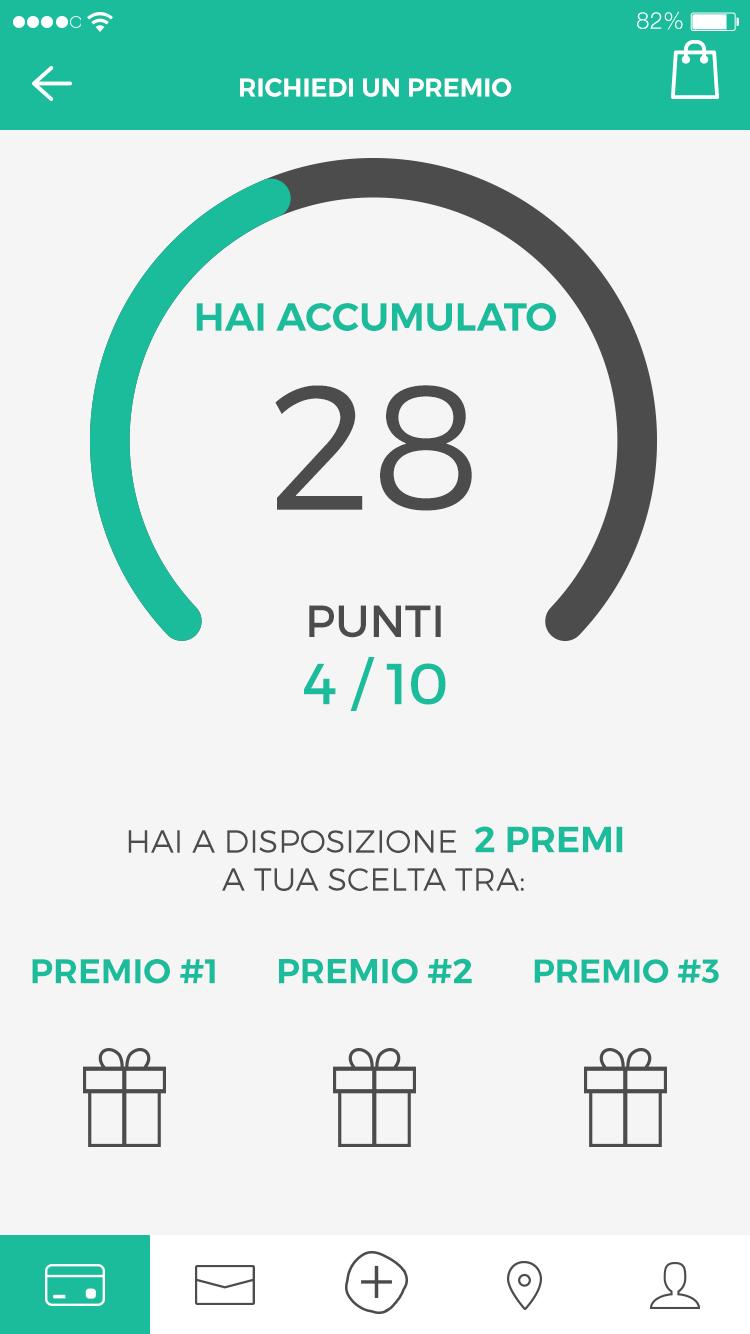Open the shopping bag icon
This screenshot has width=750, height=1334.
(695, 71)
